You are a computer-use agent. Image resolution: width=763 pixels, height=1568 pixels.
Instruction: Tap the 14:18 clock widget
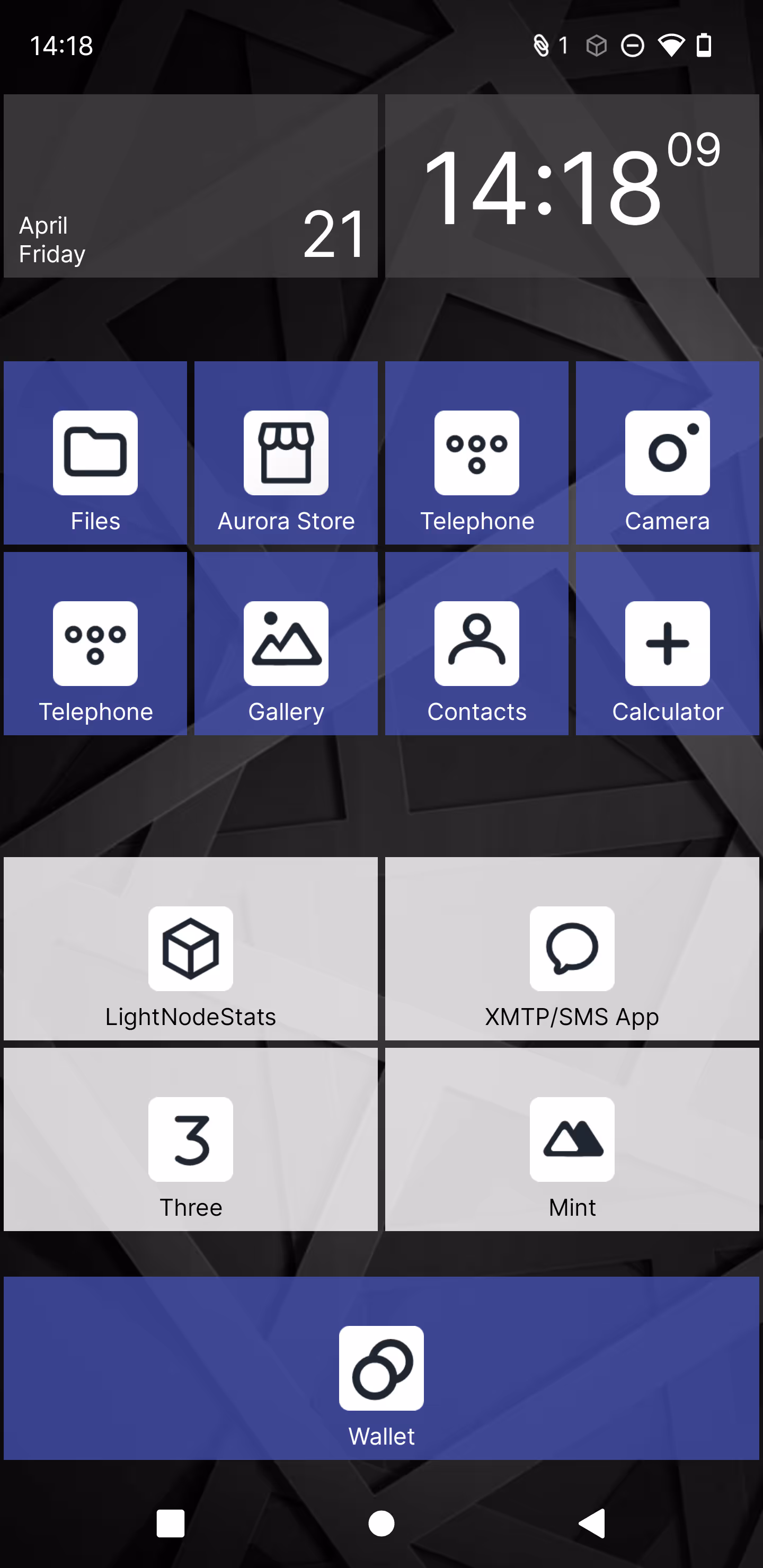point(572,185)
